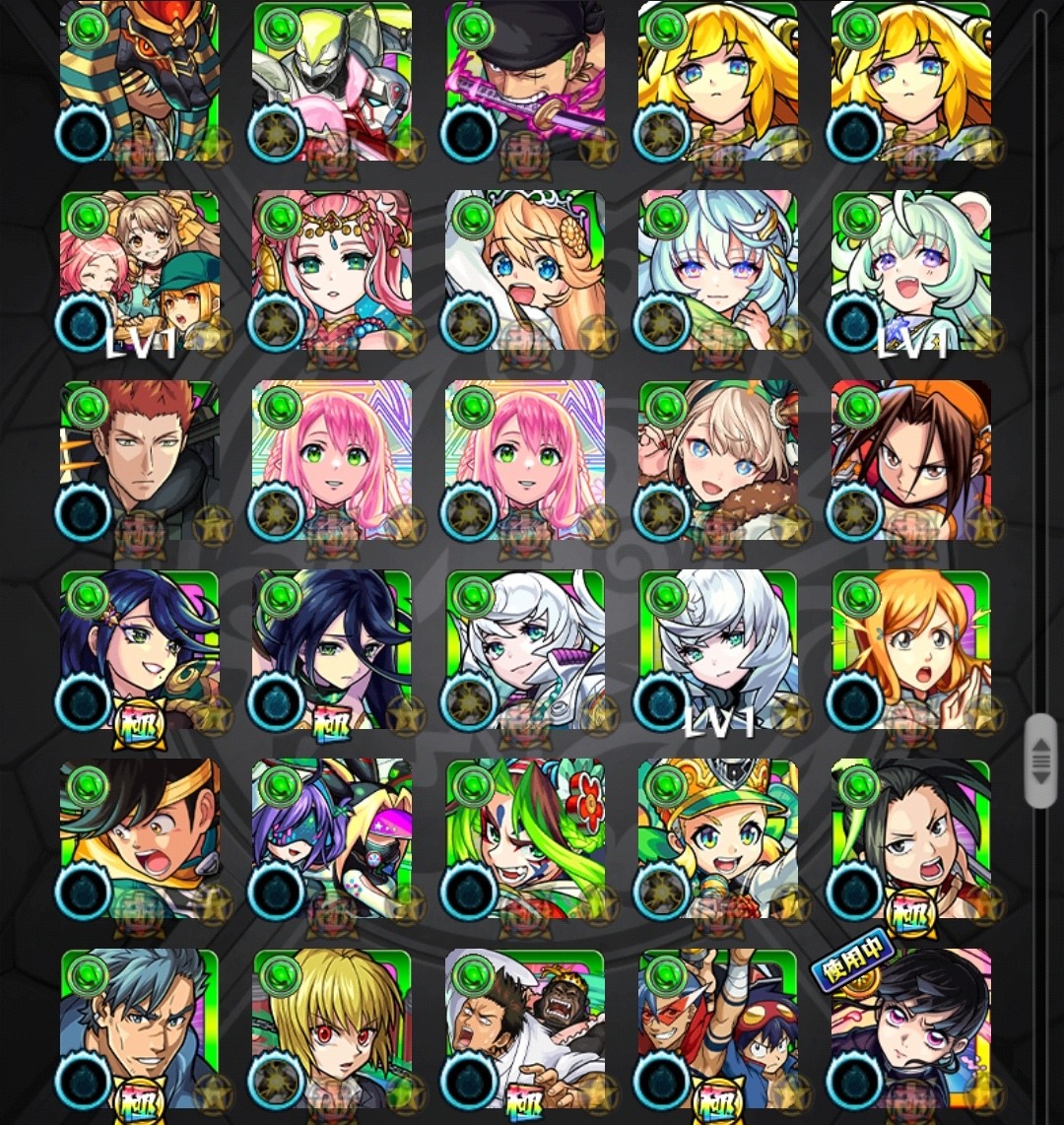The width and height of the screenshot is (1064, 1125).
Task: Select the mint-haired bear-eared girl marked LV1
Action: (911, 271)
